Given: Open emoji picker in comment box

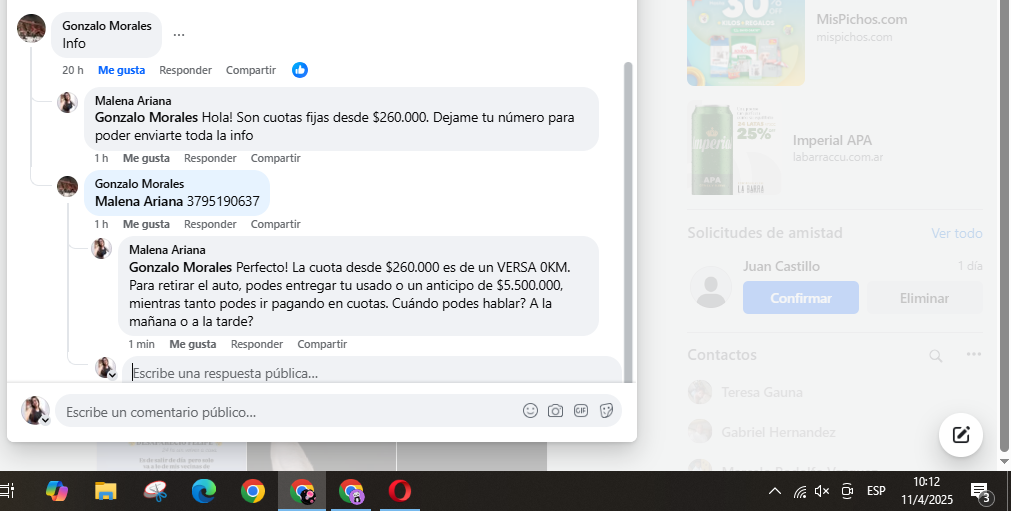Looking at the screenshot, I should click(530, 411).
